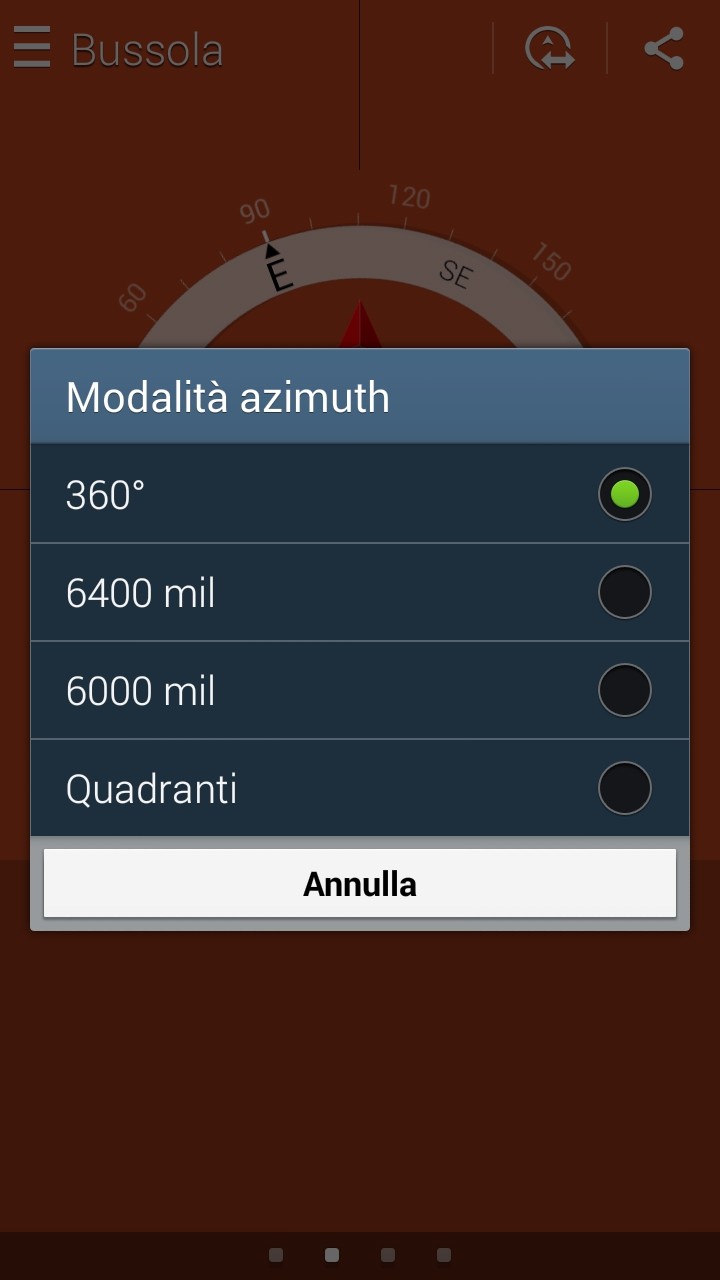Select 6000 mil azimuth mode
Screen dimensions: 720x1280
coord(360,690)
